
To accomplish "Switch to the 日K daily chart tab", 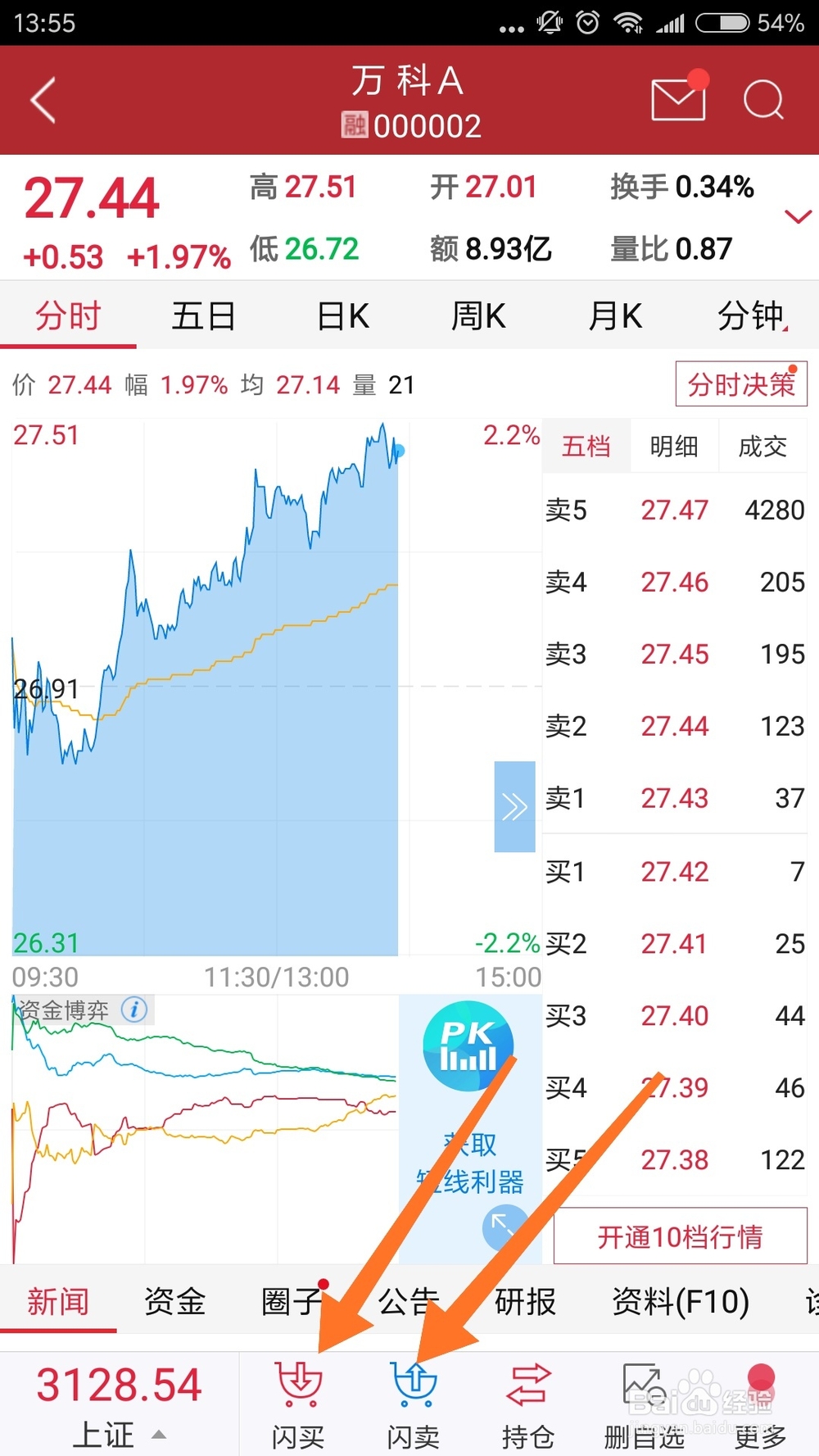I will [341, 315].
